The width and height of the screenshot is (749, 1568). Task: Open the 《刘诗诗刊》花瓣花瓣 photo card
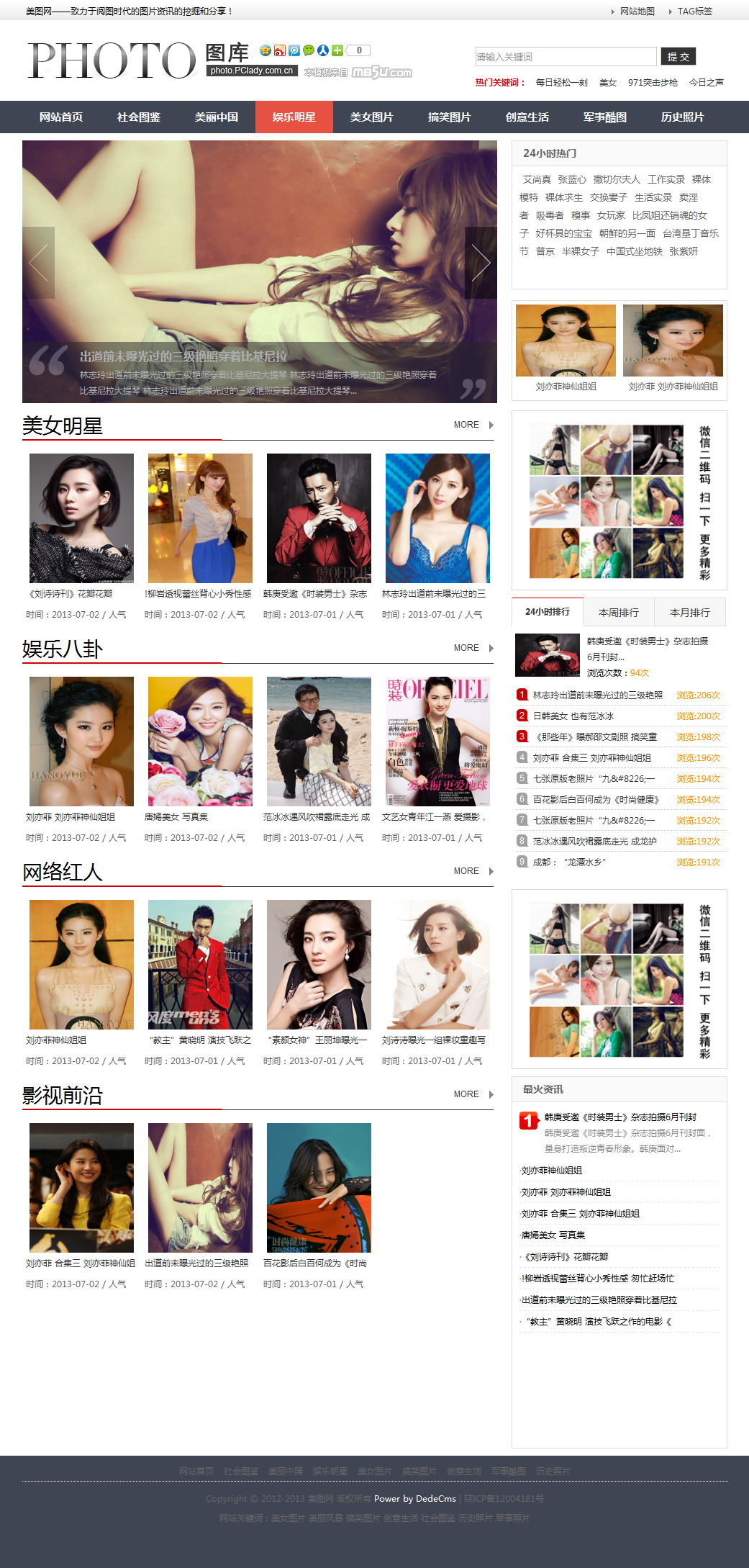point(81,518)
